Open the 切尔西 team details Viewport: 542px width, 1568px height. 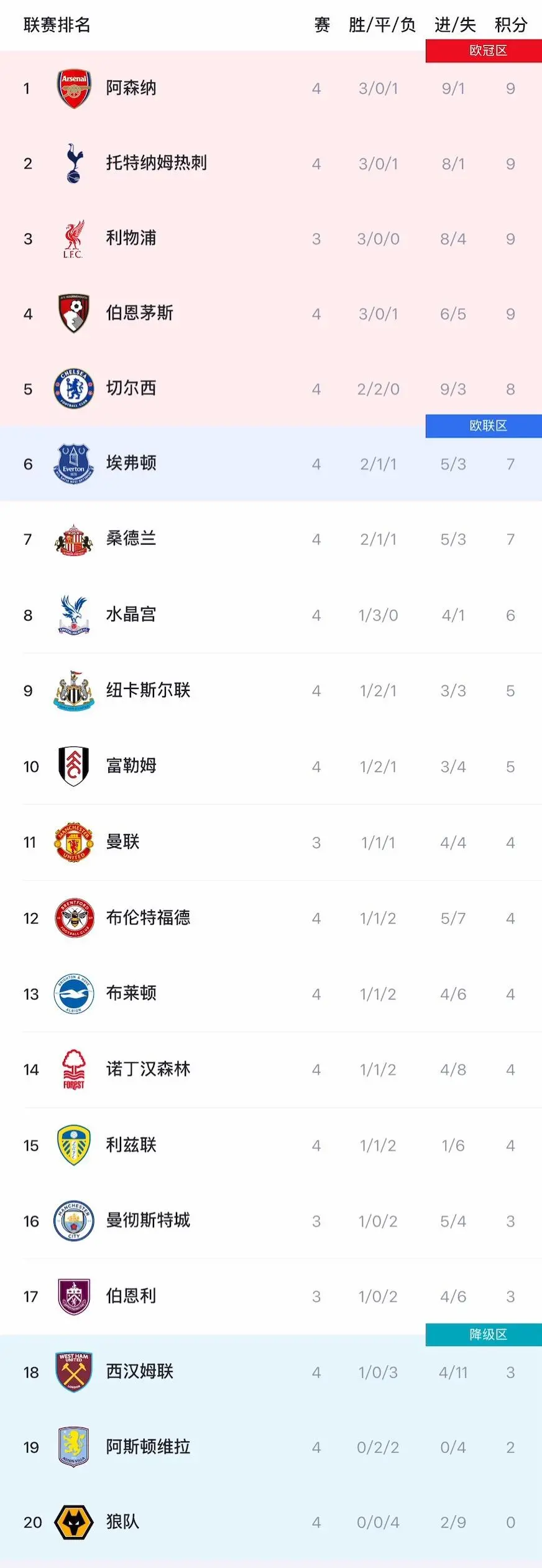click(131, 388)
